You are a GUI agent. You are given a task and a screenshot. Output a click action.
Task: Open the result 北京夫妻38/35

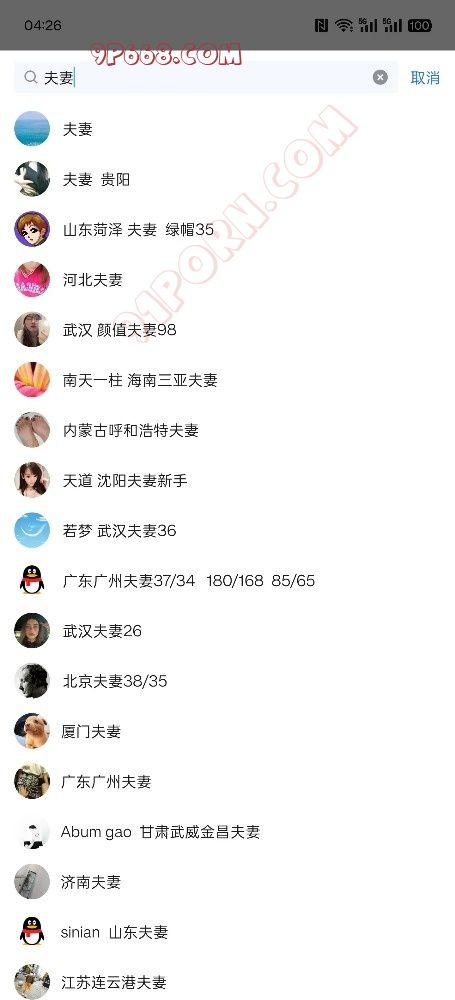(x=227, y=681)
